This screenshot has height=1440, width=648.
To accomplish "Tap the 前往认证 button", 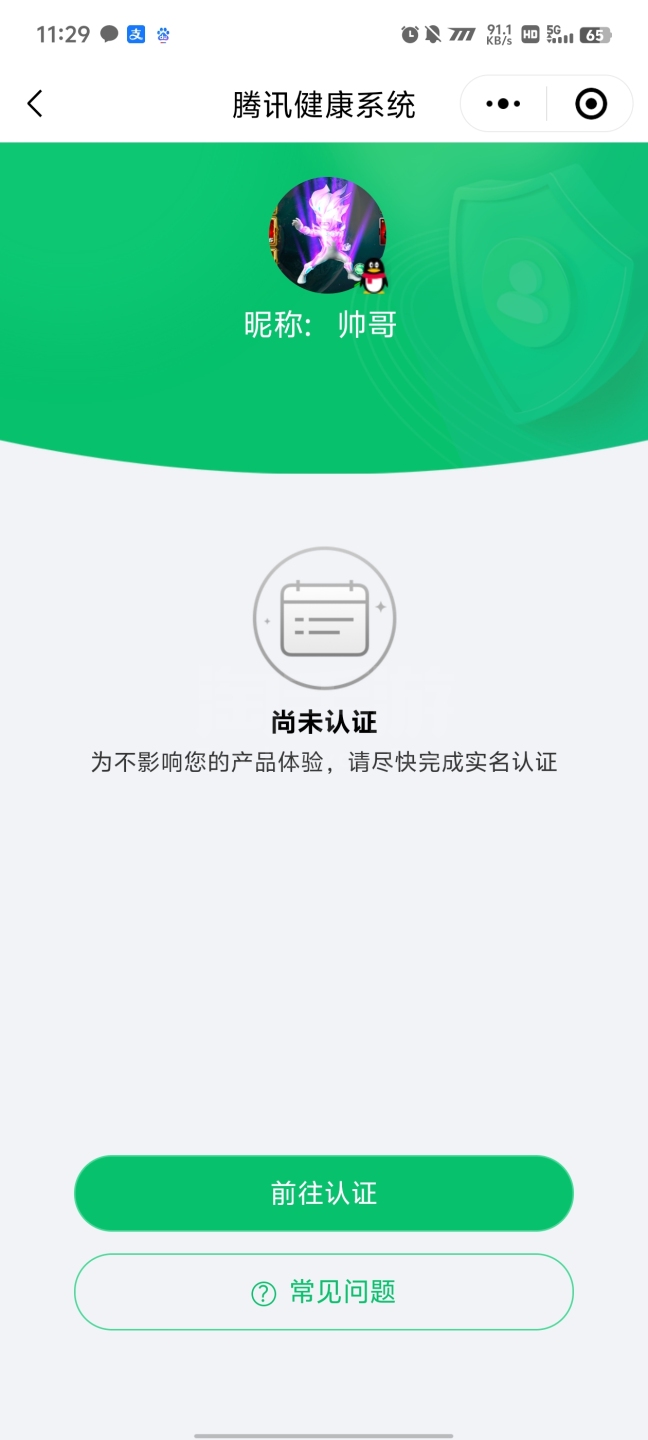I will coord(323,1193).
